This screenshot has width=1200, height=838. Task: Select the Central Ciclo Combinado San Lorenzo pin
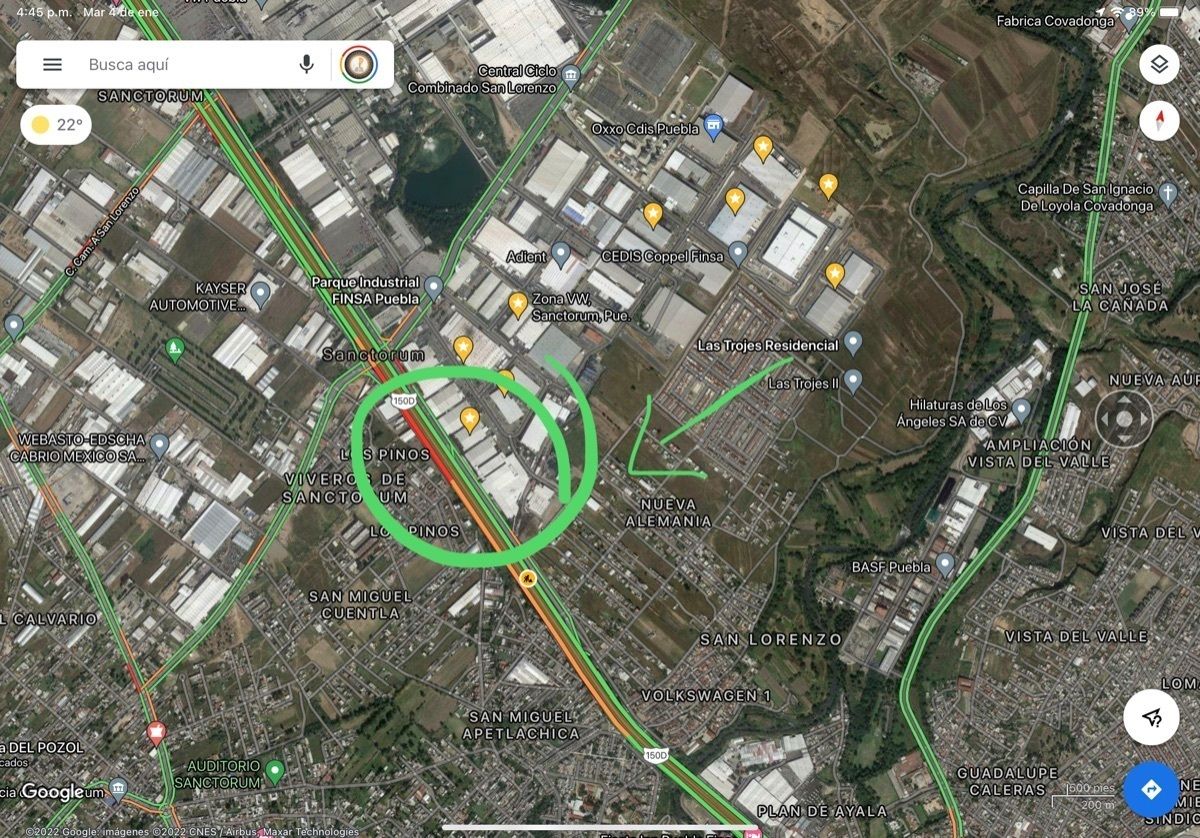[x=571, y=75]
